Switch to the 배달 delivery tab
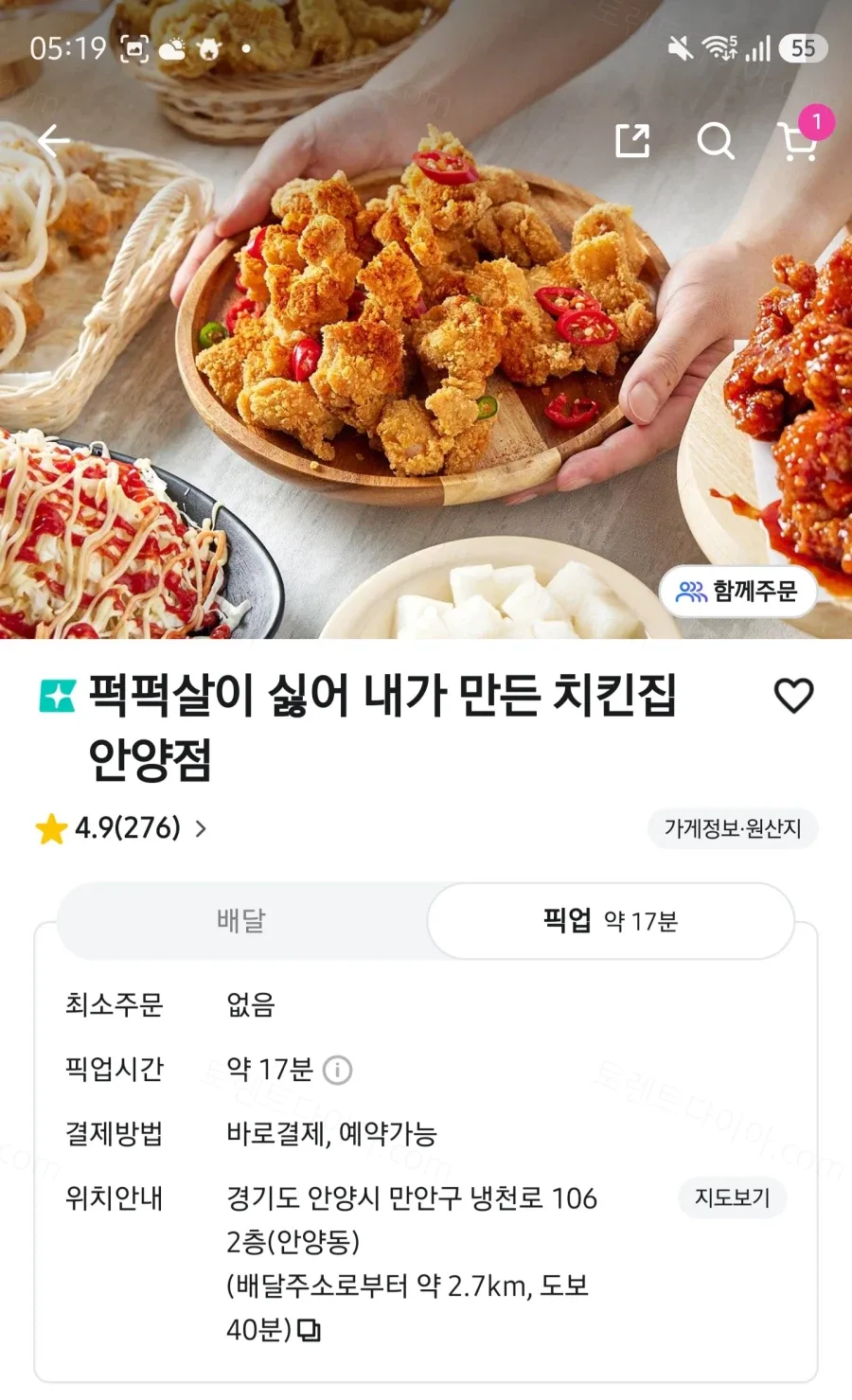852x1400 pixels. [241, 920]
